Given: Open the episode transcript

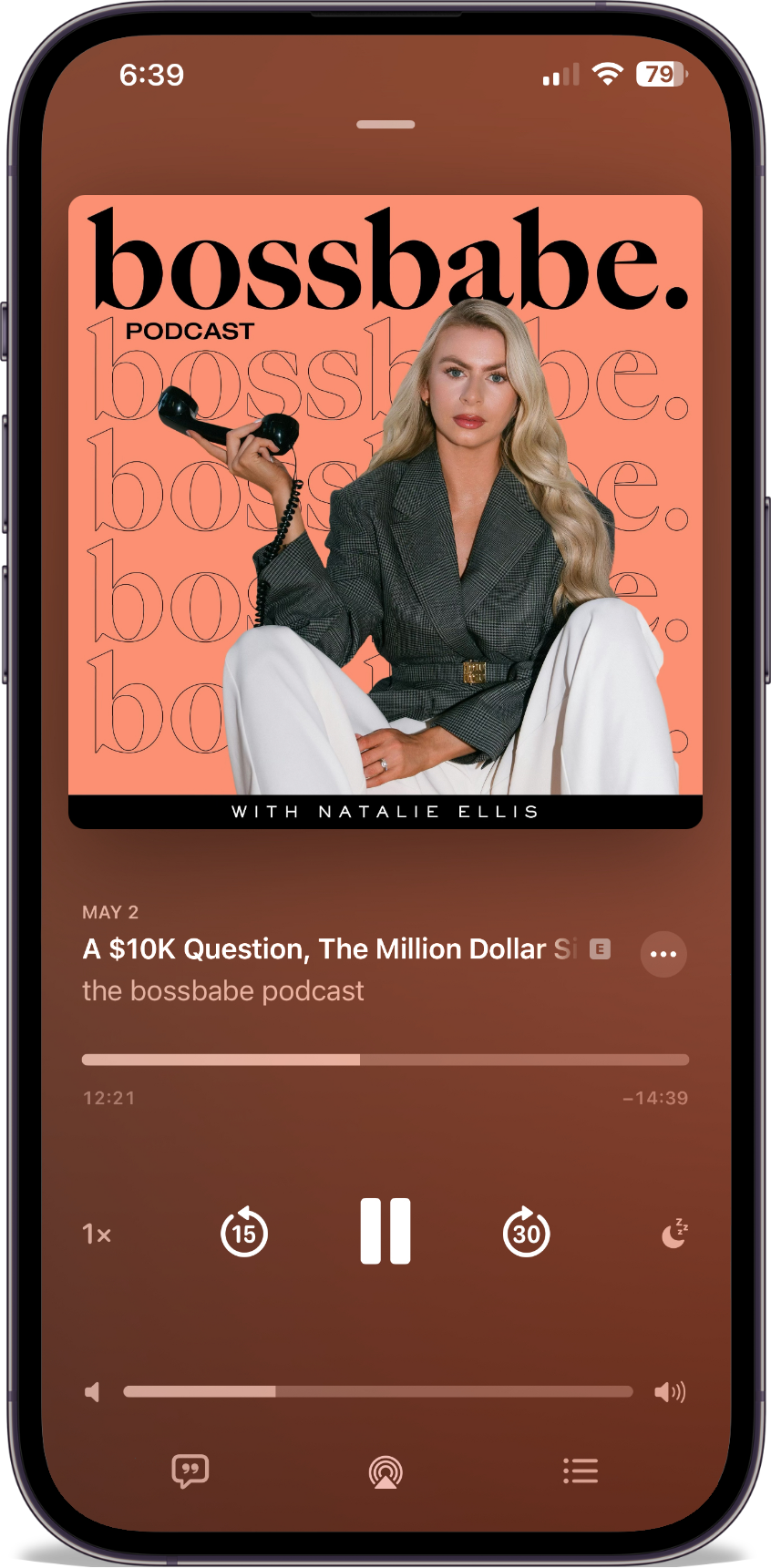Looking at the screenshot, I should [190, 1471].
